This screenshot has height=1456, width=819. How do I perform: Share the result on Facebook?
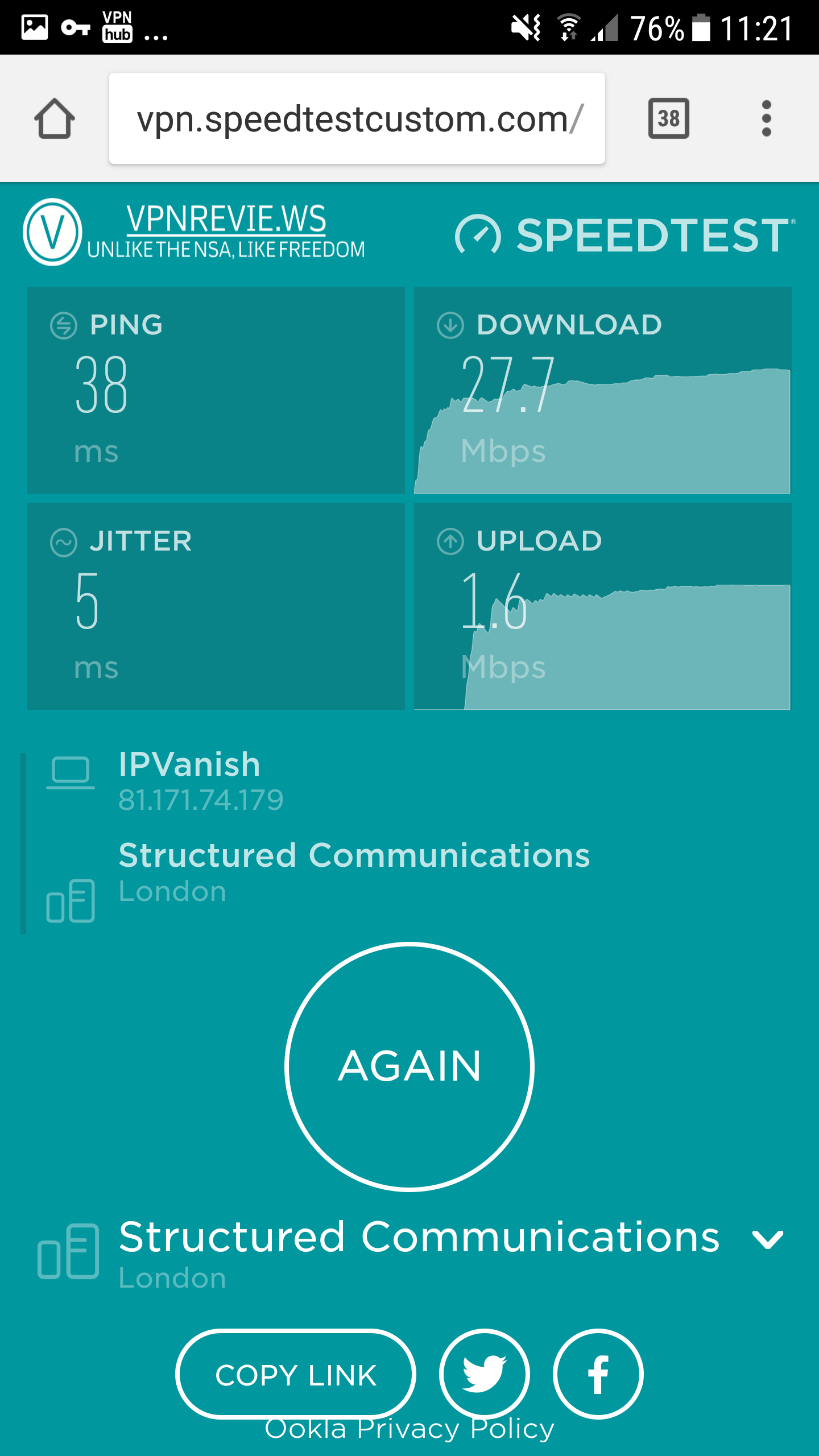coord(598,1374)
